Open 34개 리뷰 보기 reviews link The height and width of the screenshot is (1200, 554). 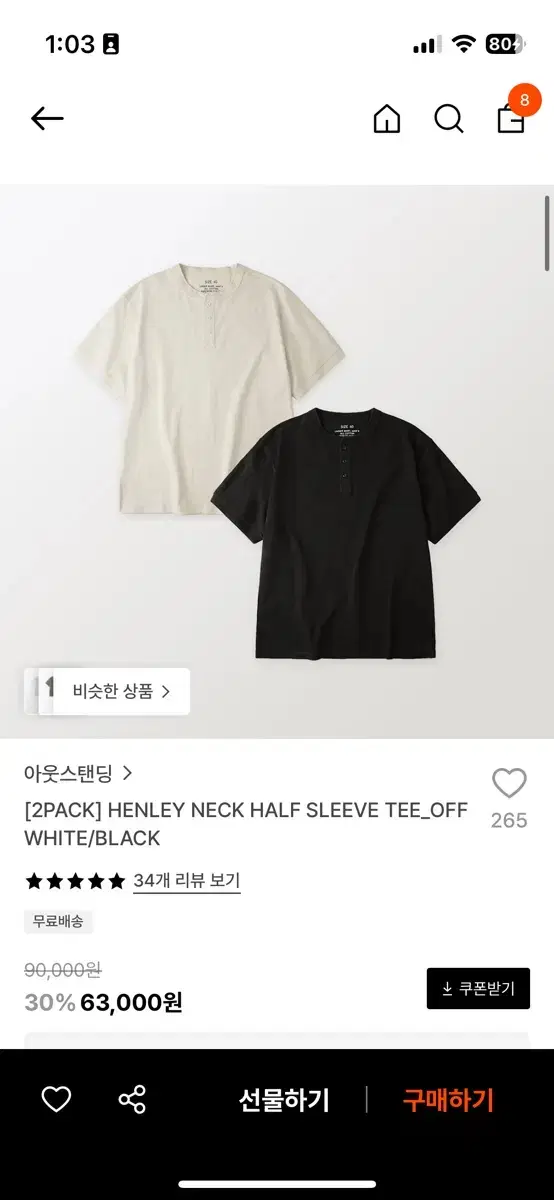click(186, 881)
